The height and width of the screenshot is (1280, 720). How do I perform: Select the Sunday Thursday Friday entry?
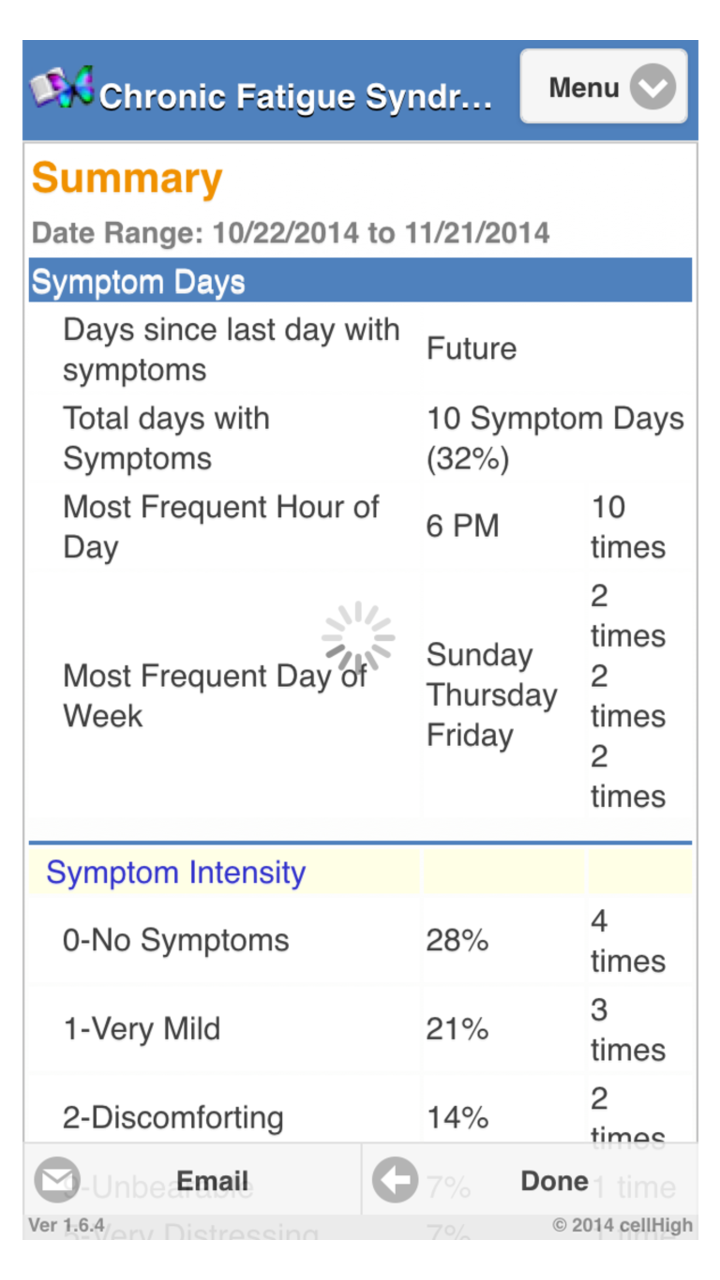tap(492, 695)
